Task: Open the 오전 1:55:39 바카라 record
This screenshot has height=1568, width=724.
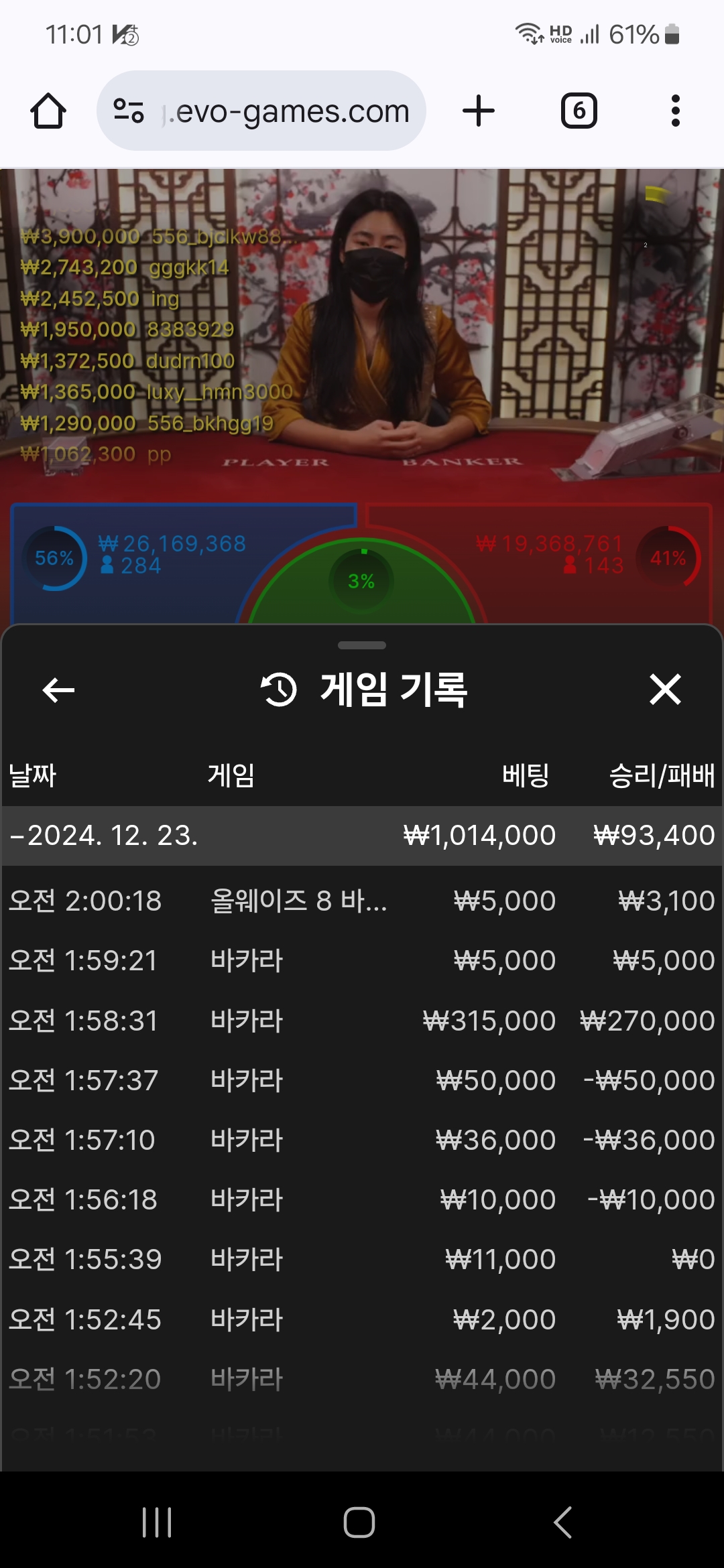Action: (x=362, y=1259)
